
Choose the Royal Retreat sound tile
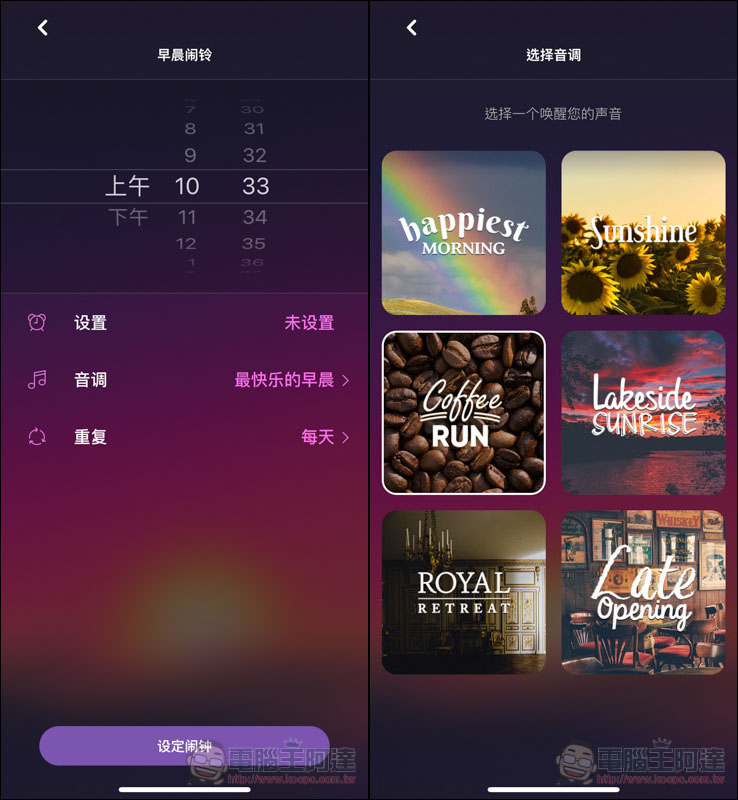[464, 592]
